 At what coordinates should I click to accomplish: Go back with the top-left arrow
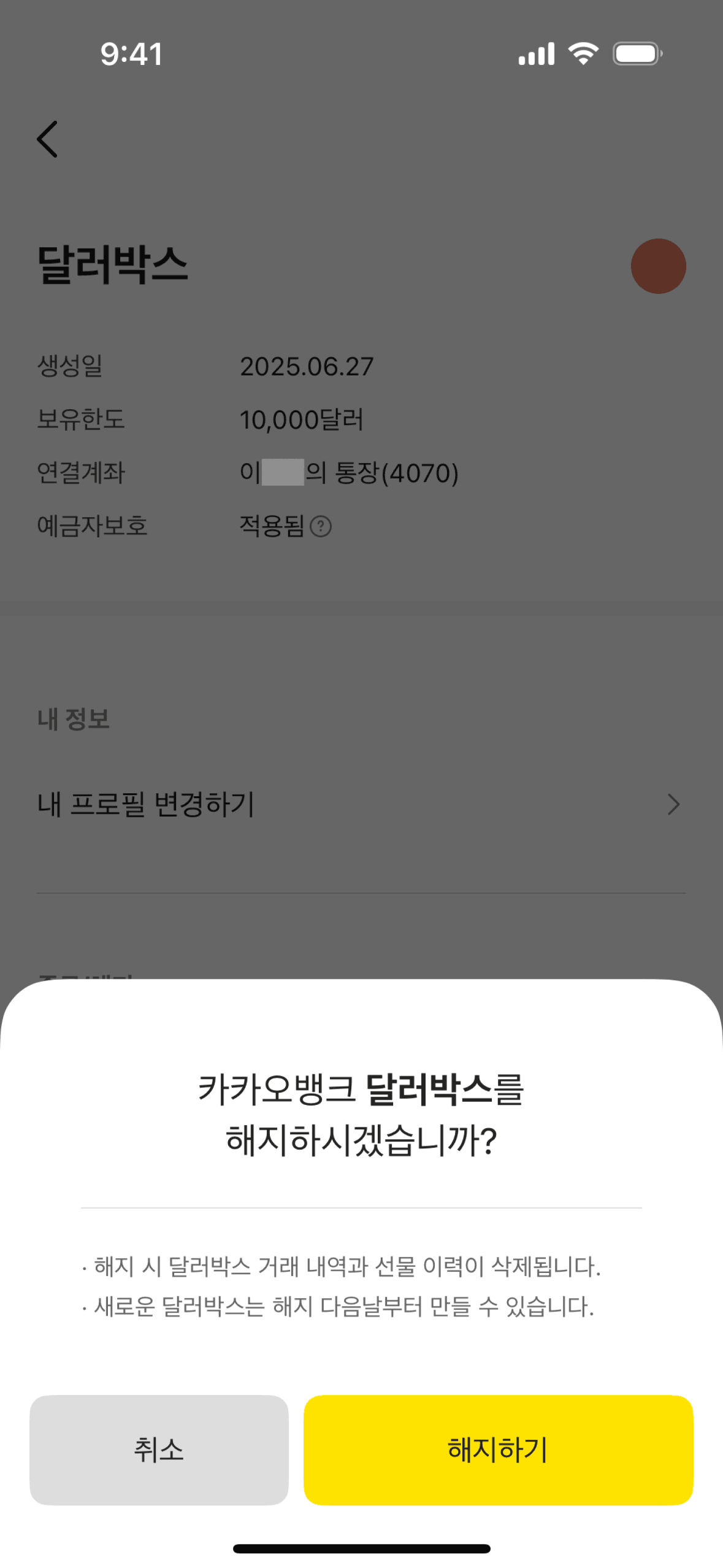(47, 139)
